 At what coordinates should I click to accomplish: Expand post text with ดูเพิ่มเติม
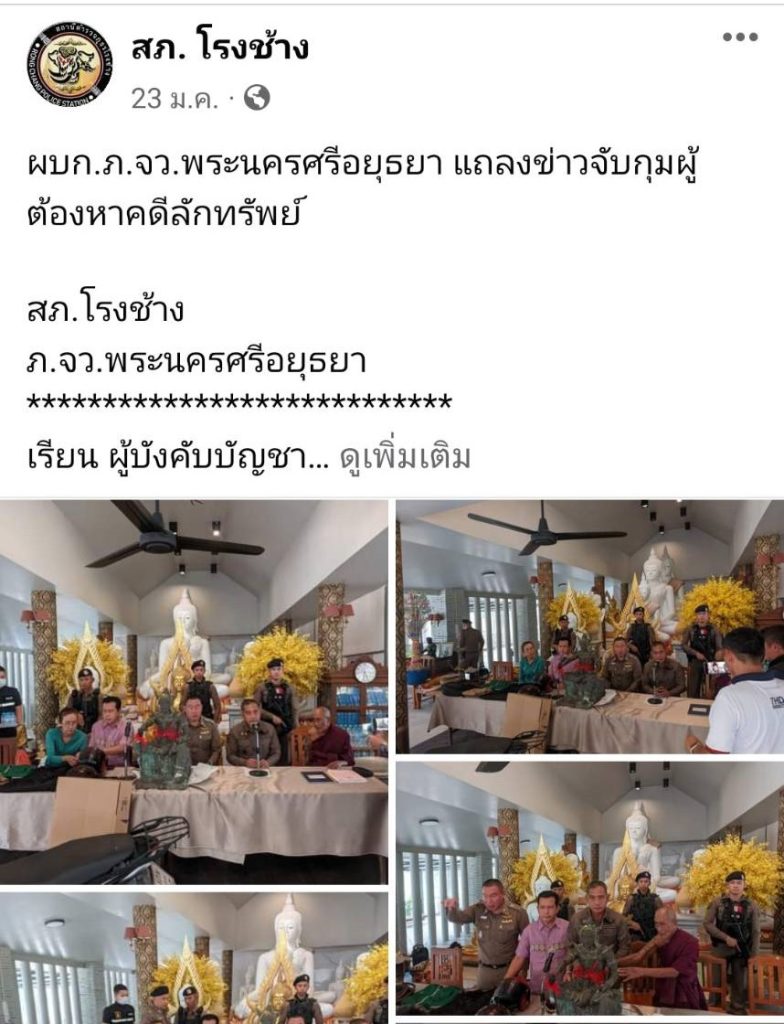point(405,458)
